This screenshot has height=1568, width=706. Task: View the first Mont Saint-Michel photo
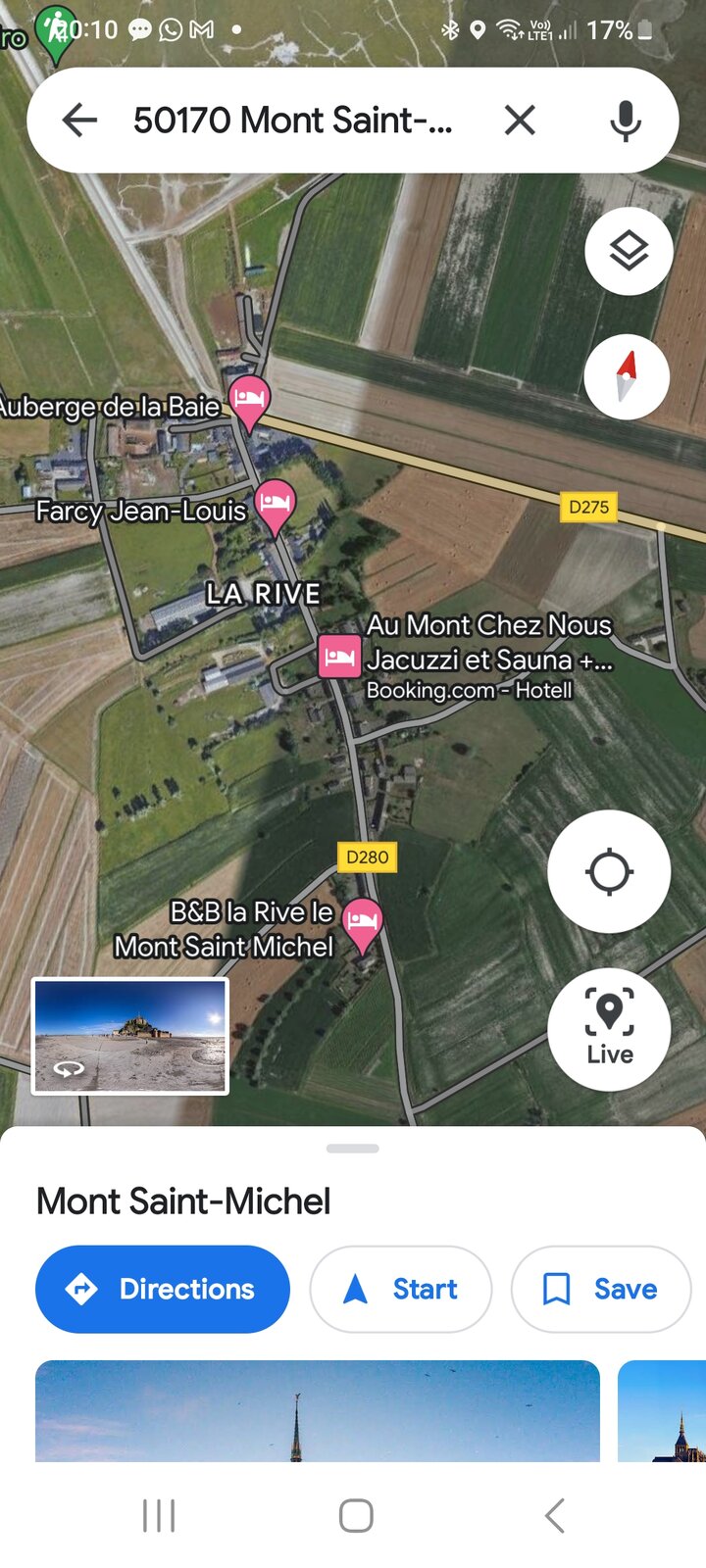(x=317, y=1410)
